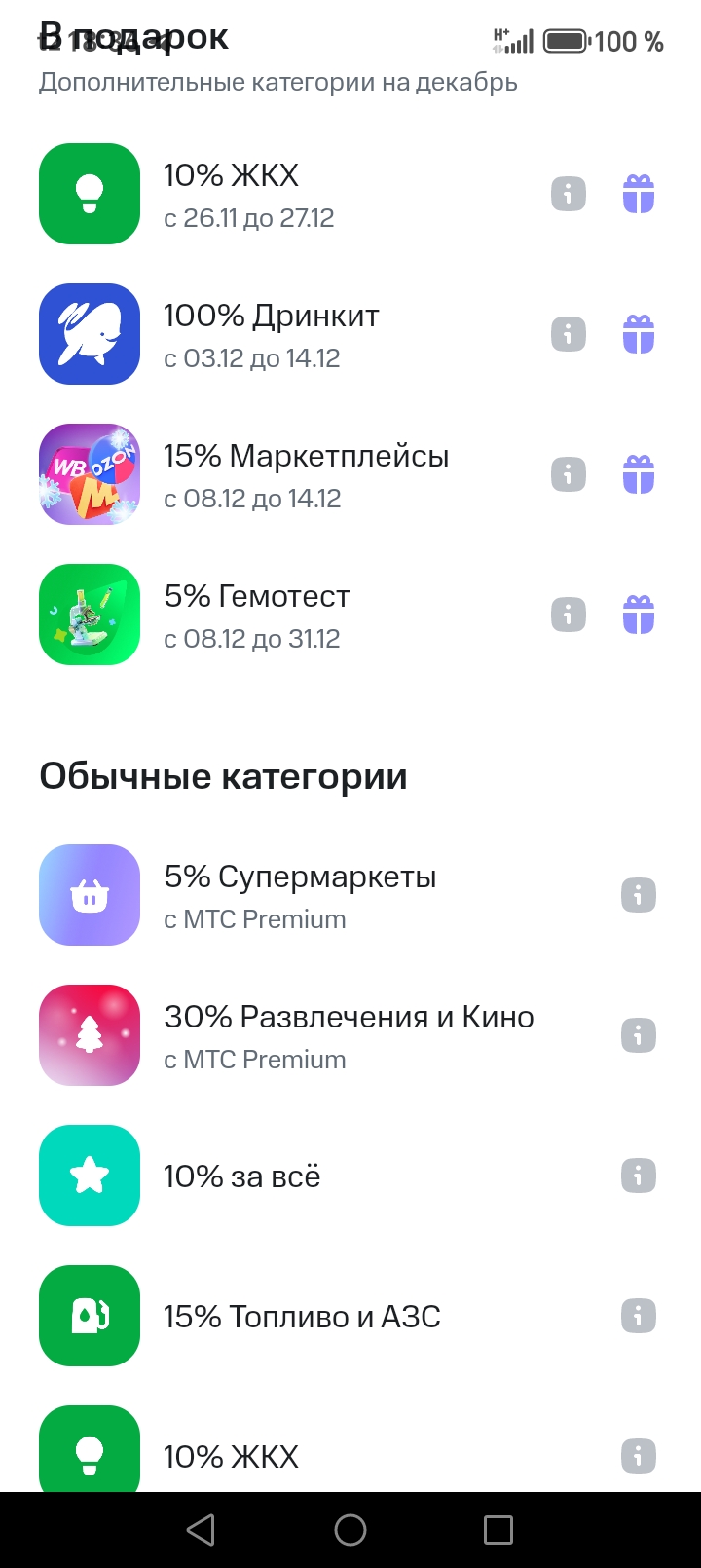
Task: Open the 15% Маркетплейсы gift category
Action: (306, 474)
